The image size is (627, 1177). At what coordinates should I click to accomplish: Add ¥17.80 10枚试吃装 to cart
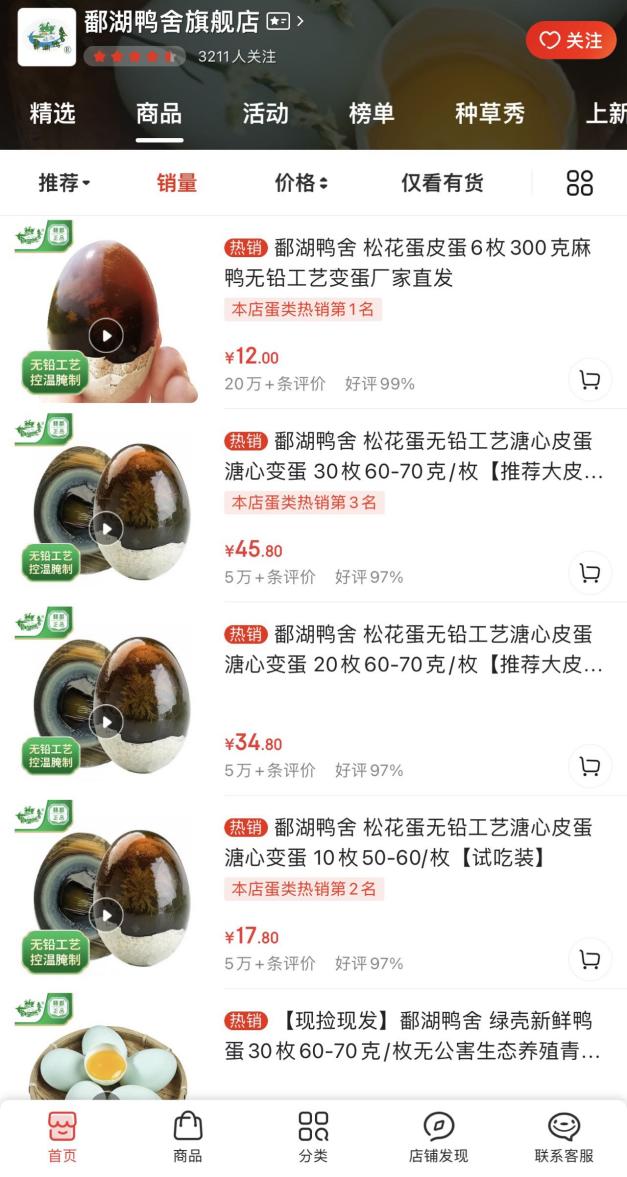click(590, 960)
